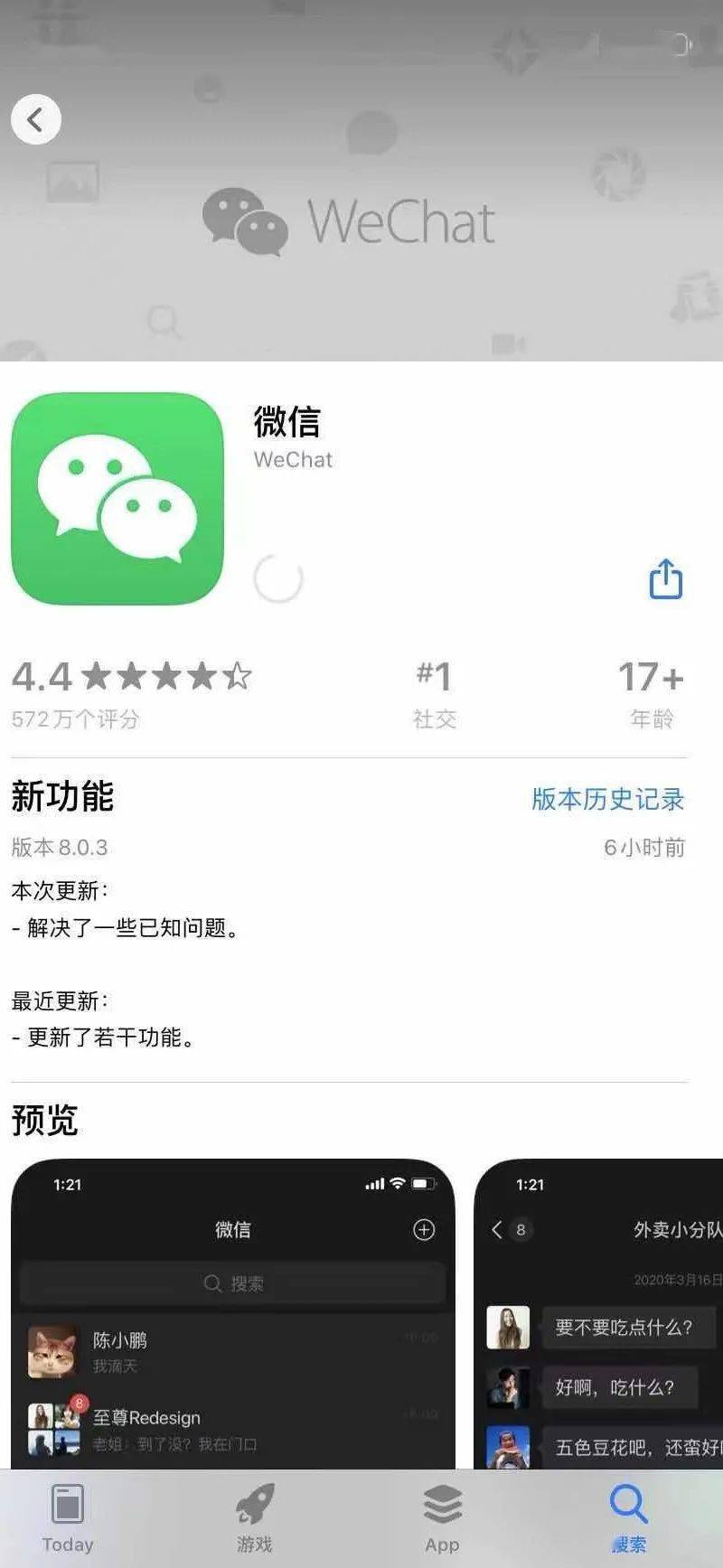Switch to the Today tab
The image size is (723, 1568).
(68, 1518)
